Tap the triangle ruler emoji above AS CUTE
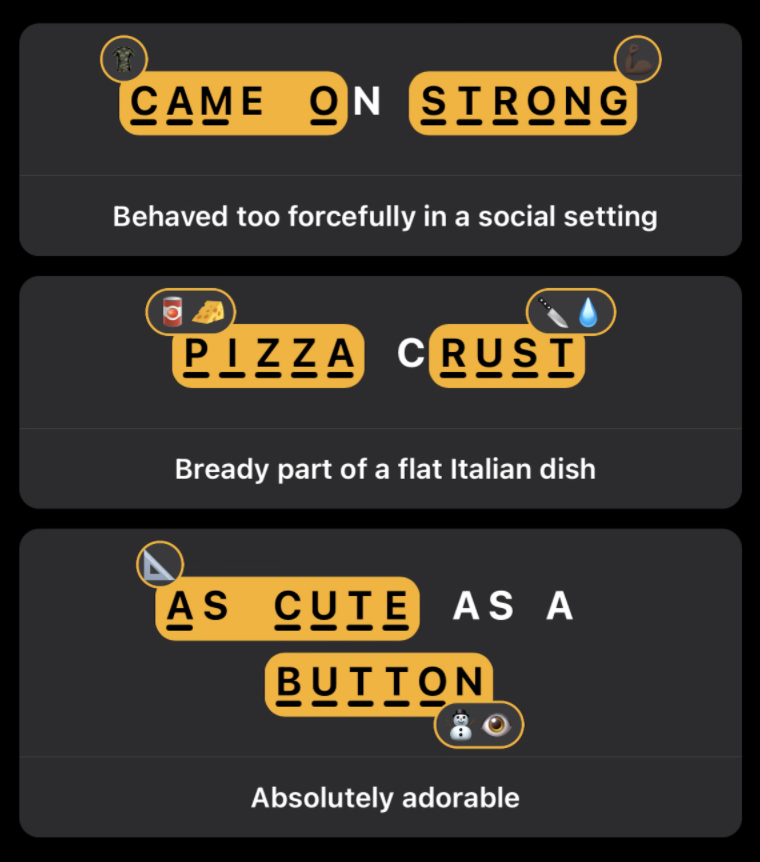The height and width of the screenshot is (862, 760). (x=160, y=564)
